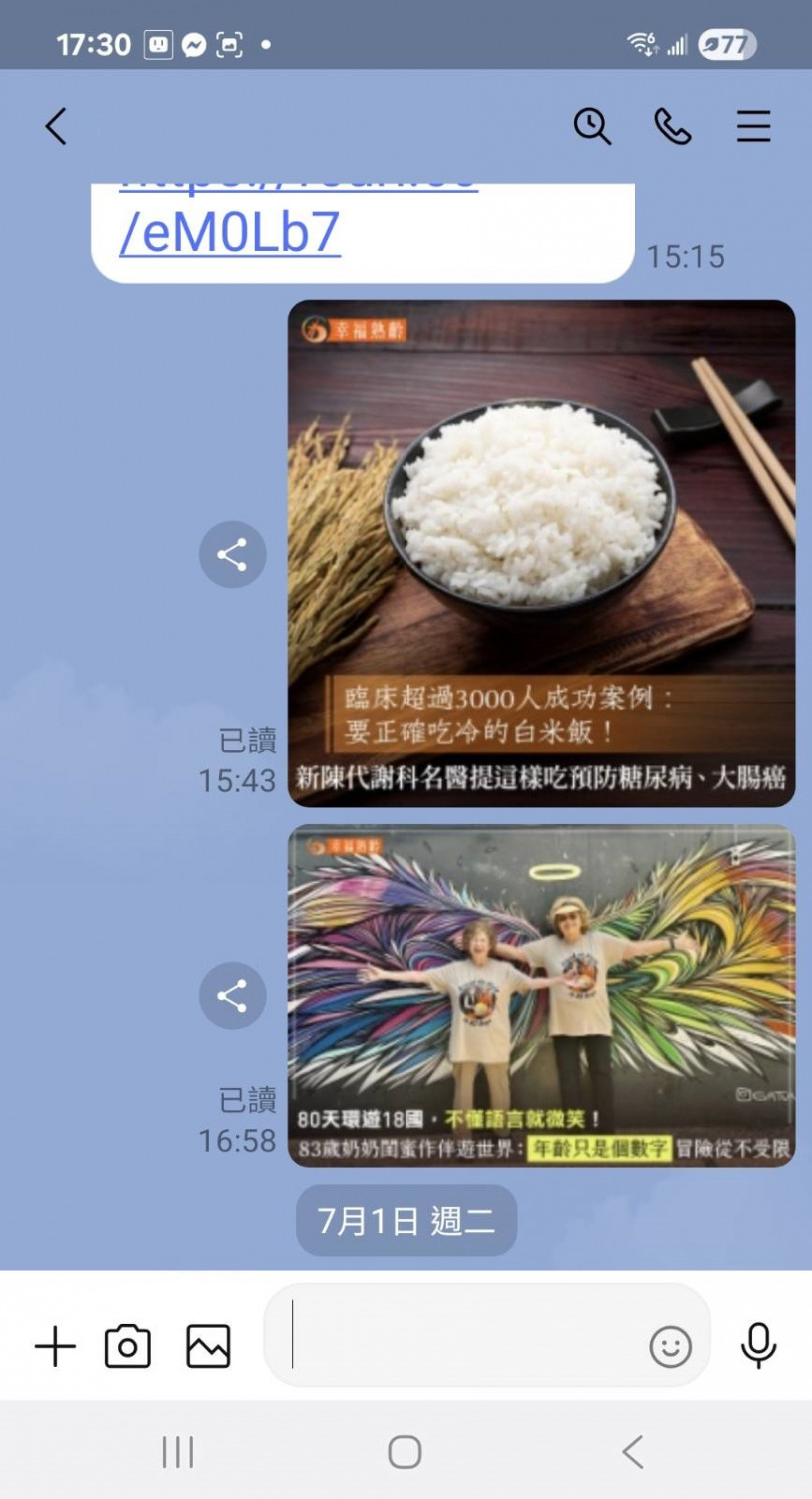This screenshot has width=812, height=1499.
Task: Open the grandmas wings mural image
Action: 541,995
